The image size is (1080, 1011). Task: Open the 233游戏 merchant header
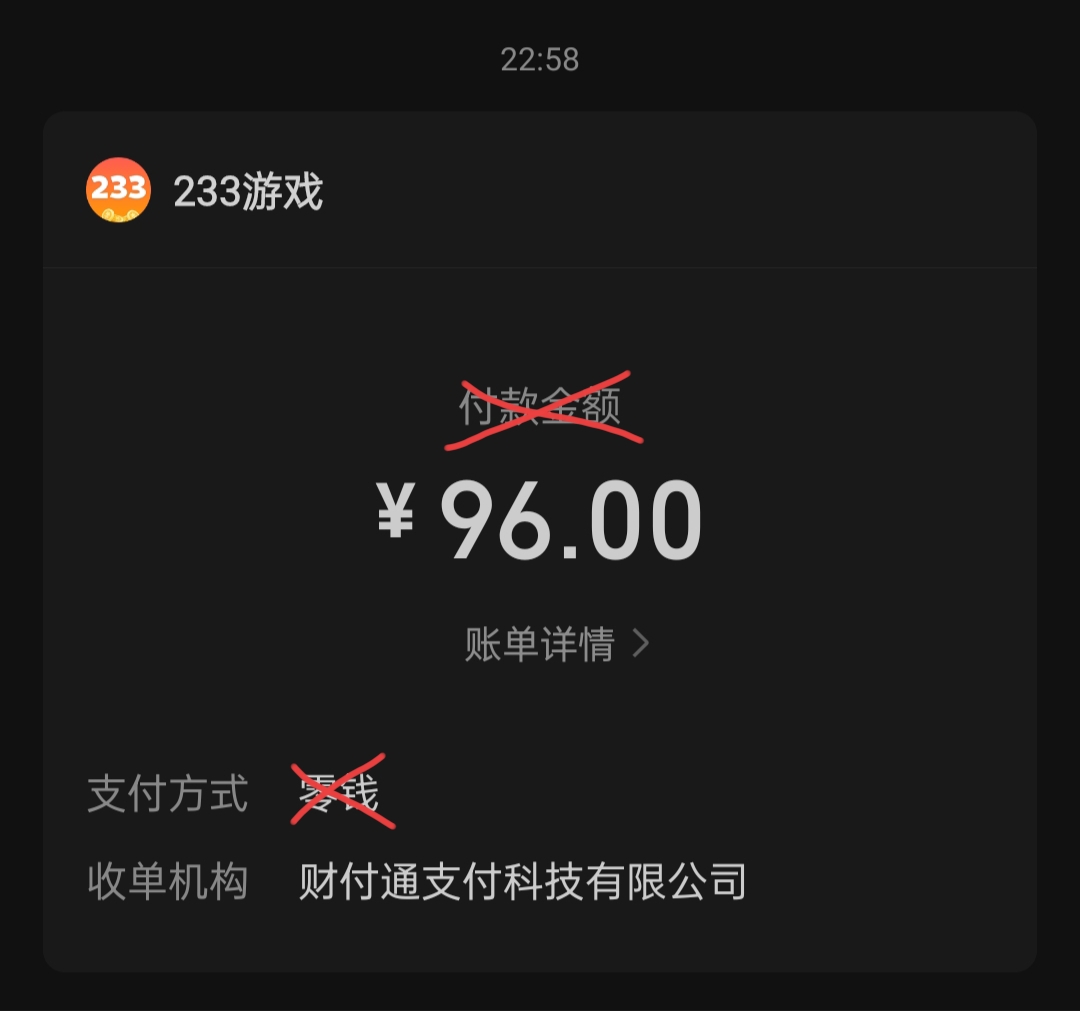(x=246, y=191)
